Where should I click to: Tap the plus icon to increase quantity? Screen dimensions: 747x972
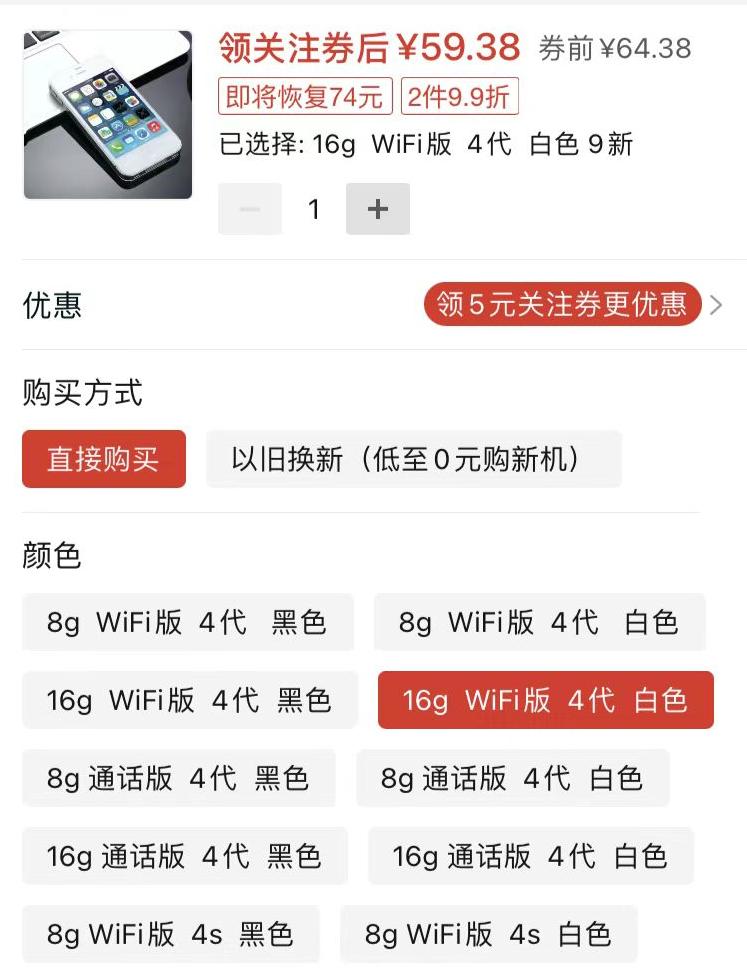point(377,209)
